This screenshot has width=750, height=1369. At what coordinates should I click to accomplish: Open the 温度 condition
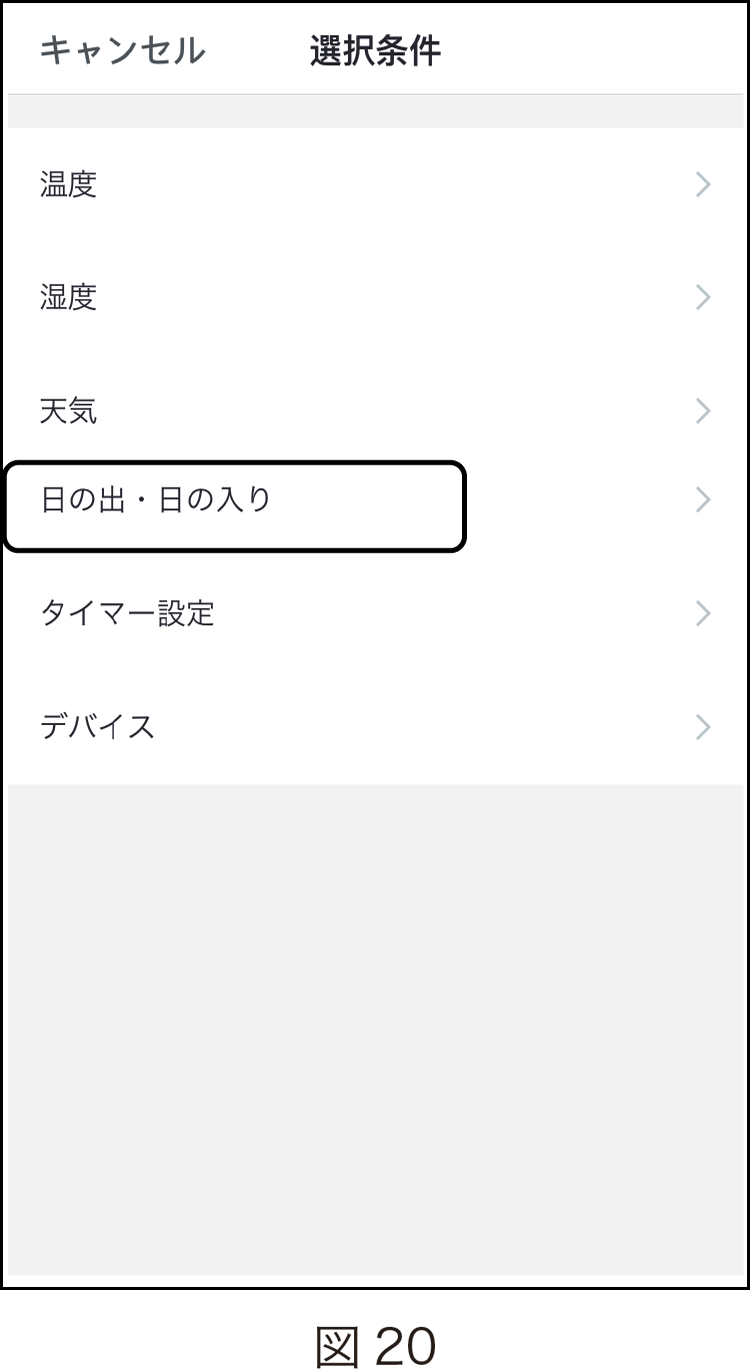pyautogui.click(x=375, y=185)
